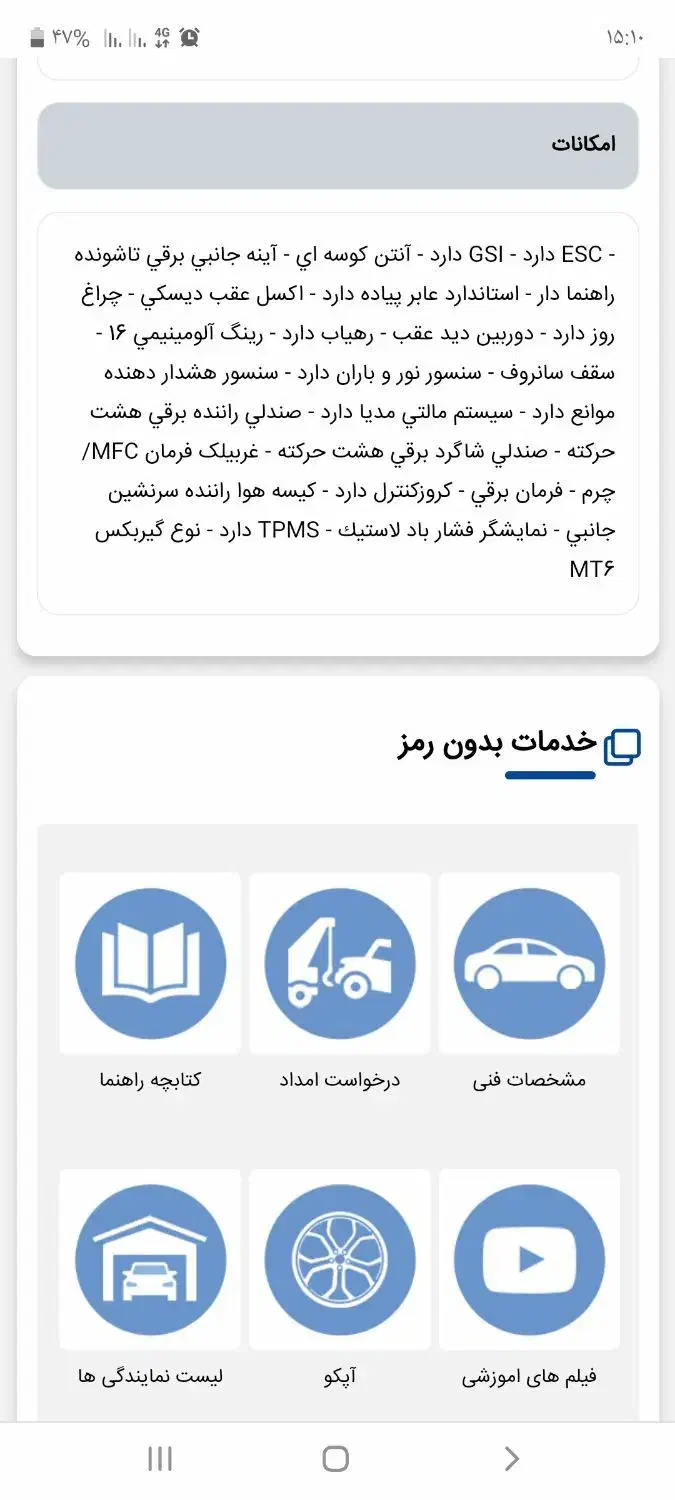
Task: Open کتابچه راهنما user manual booklet
Action: pos(150,964)
